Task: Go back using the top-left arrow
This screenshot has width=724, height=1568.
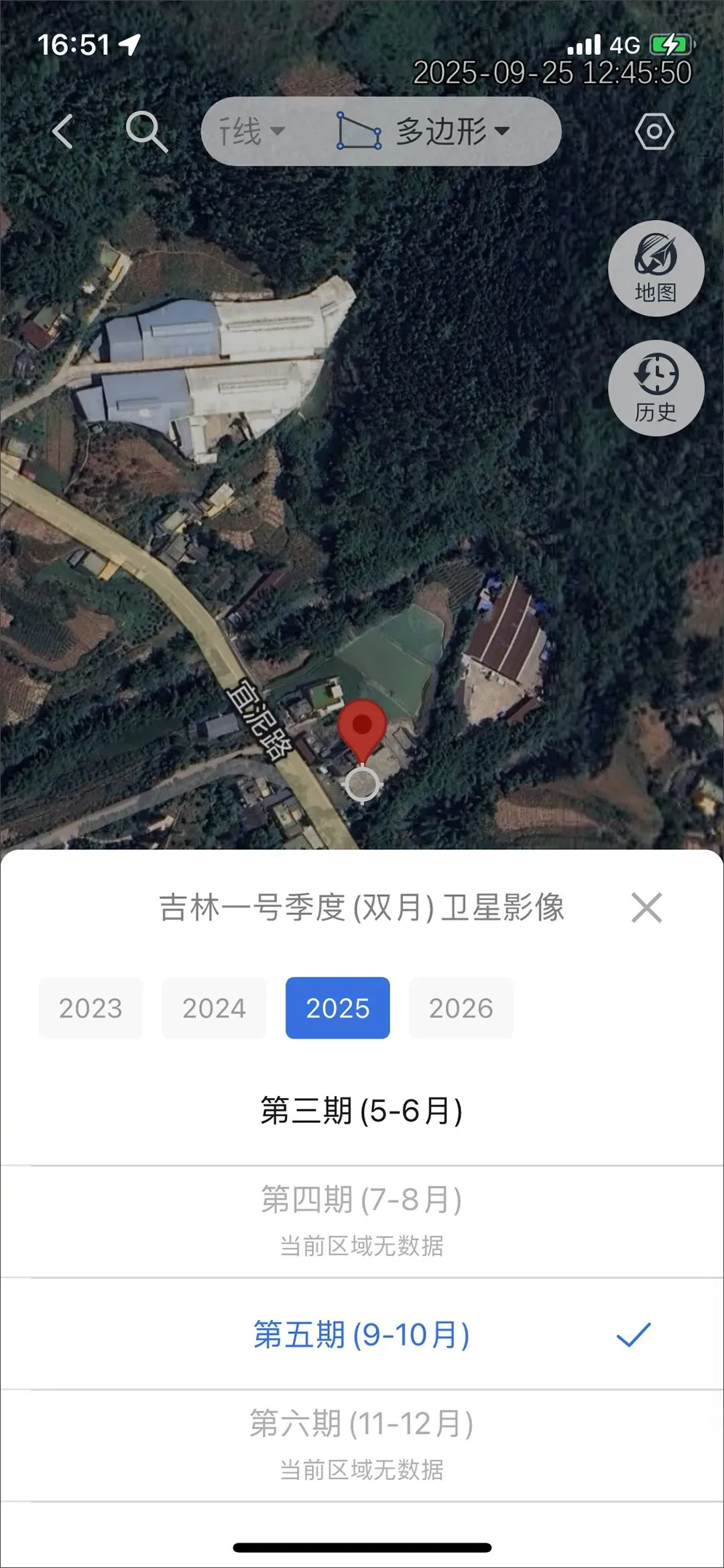Action: 63,131
